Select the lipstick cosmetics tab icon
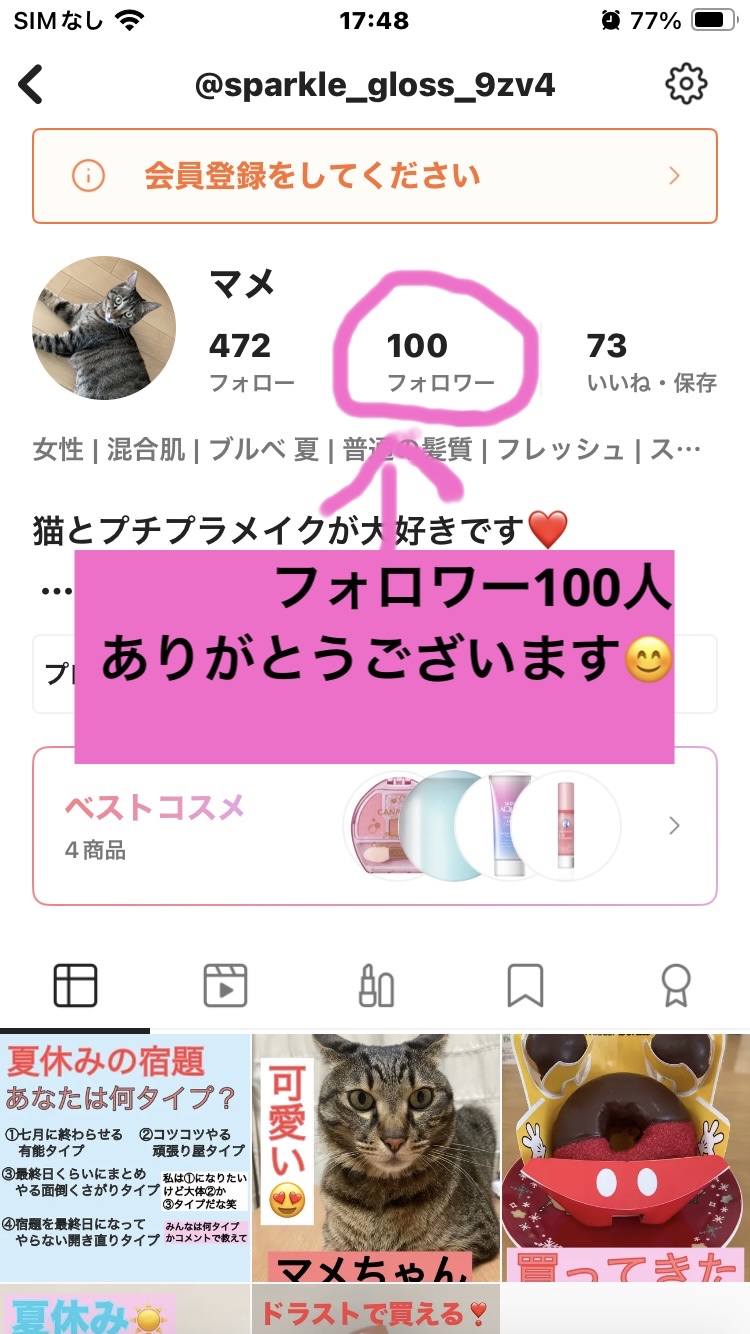The height and width of the screenshot is (1334, 750). point(375,984)
